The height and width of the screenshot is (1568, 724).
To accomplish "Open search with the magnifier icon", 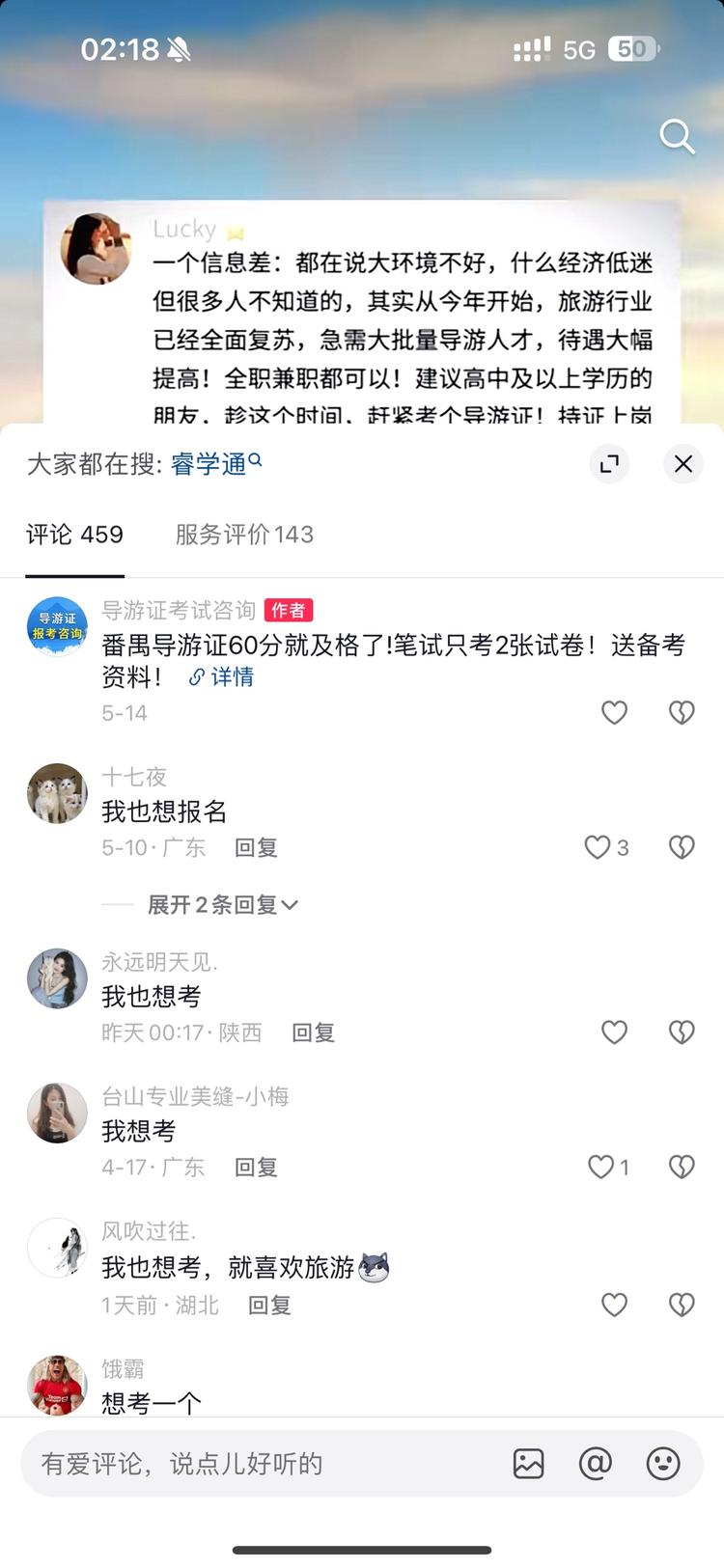I will [677, 137].
